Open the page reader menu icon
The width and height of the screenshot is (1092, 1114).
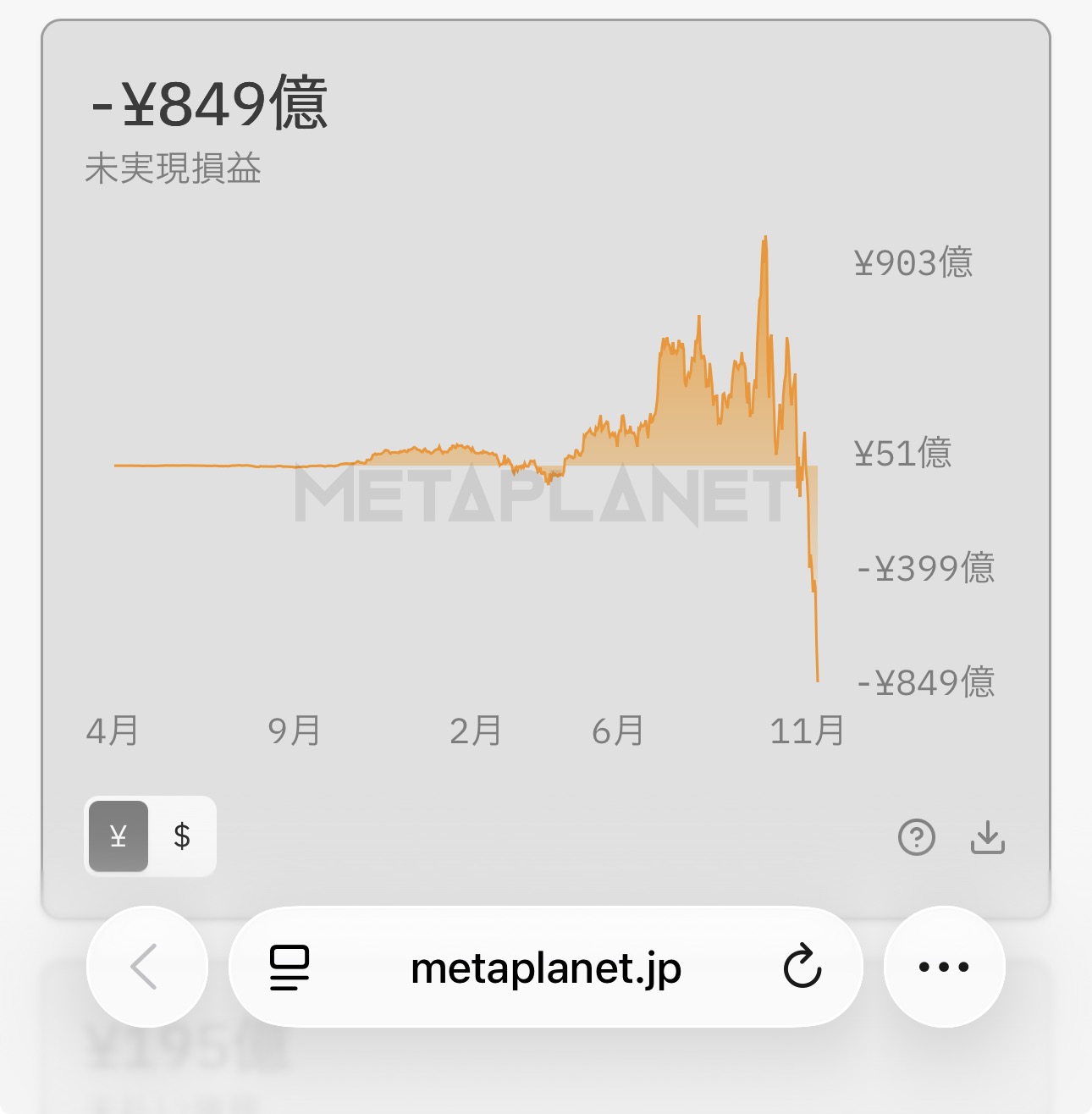tap(290, 968)
